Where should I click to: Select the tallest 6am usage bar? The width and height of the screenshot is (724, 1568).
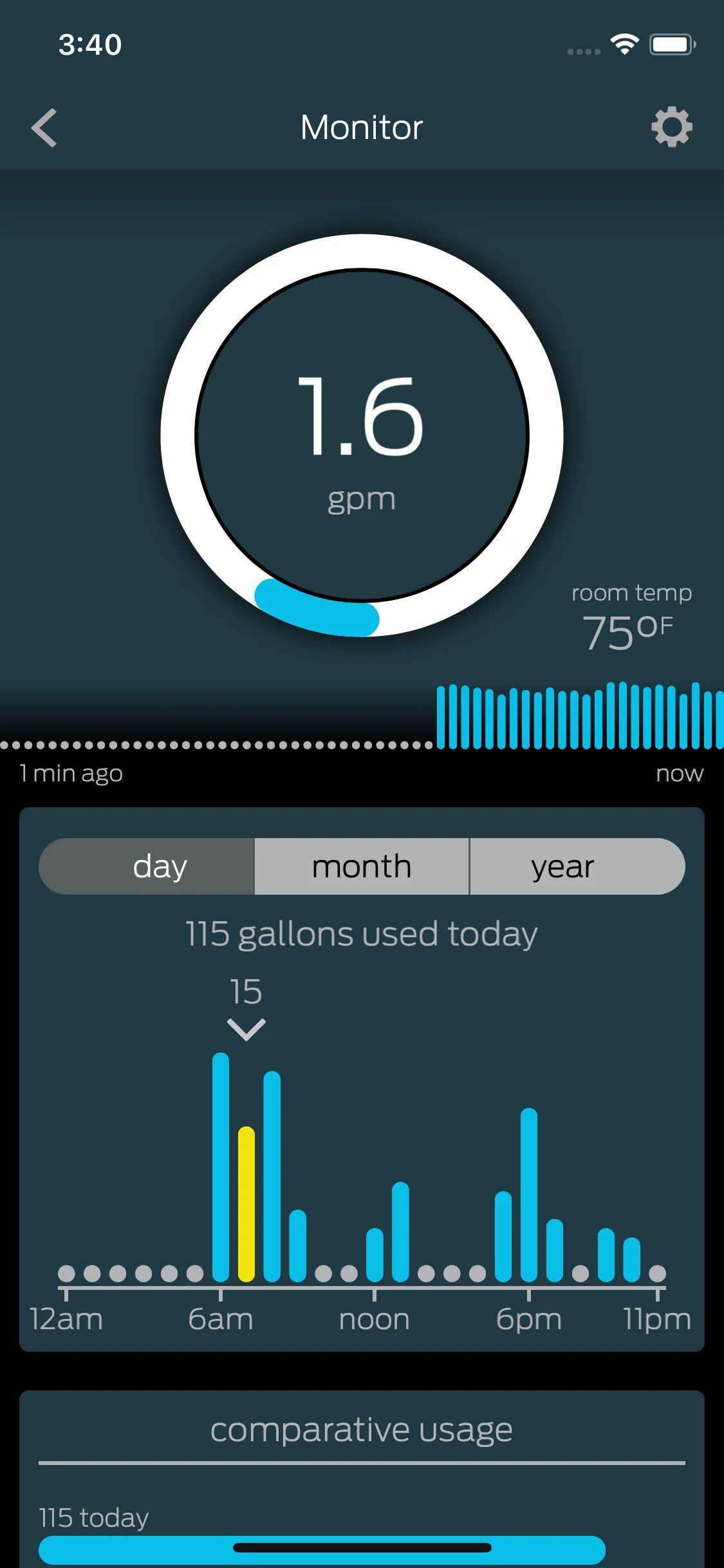point(221,1166)
